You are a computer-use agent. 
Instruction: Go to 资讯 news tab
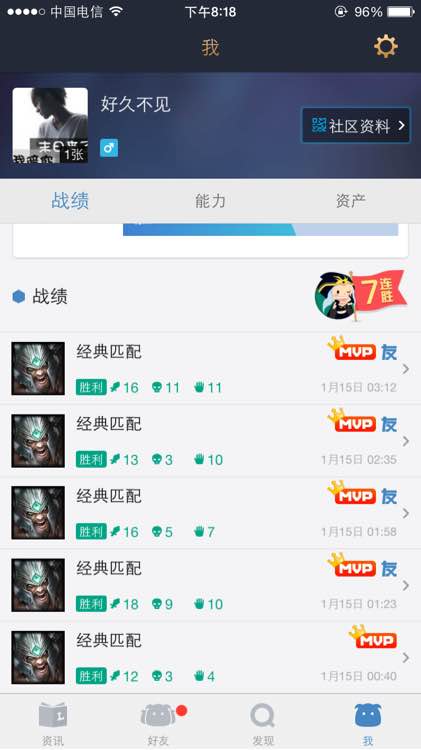coord(53,722)
